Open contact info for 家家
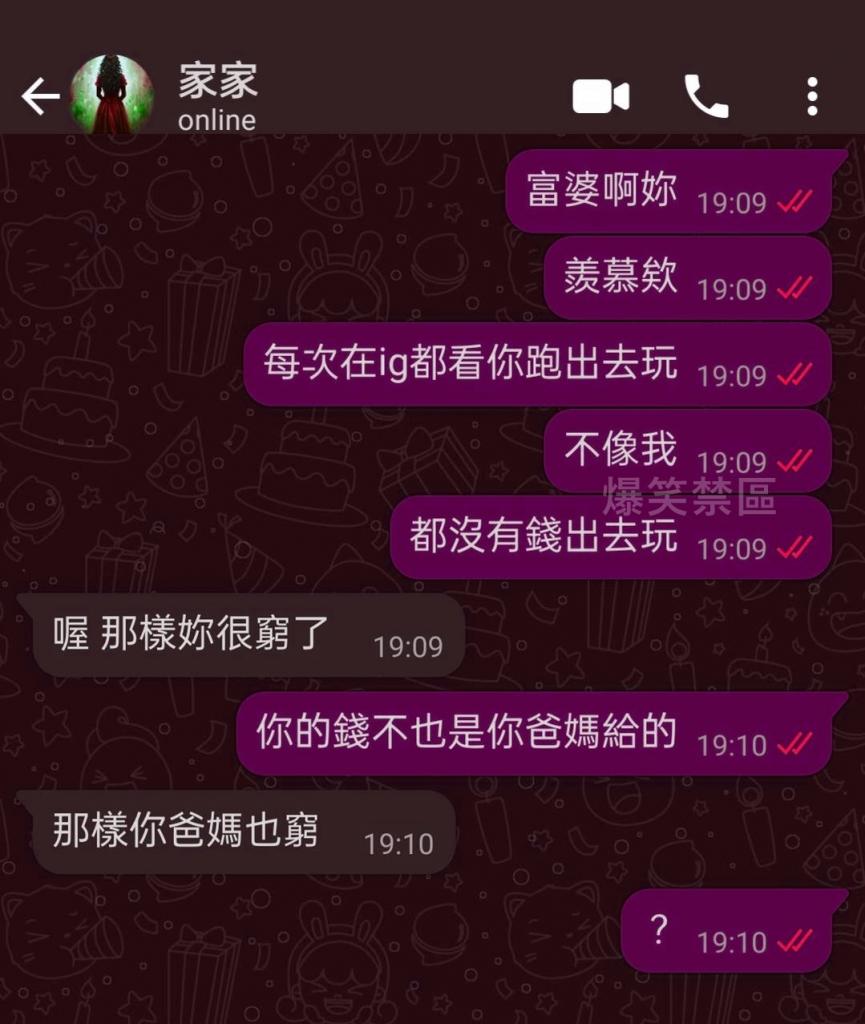Screen dimensions: 865x1024 point(218,98)
